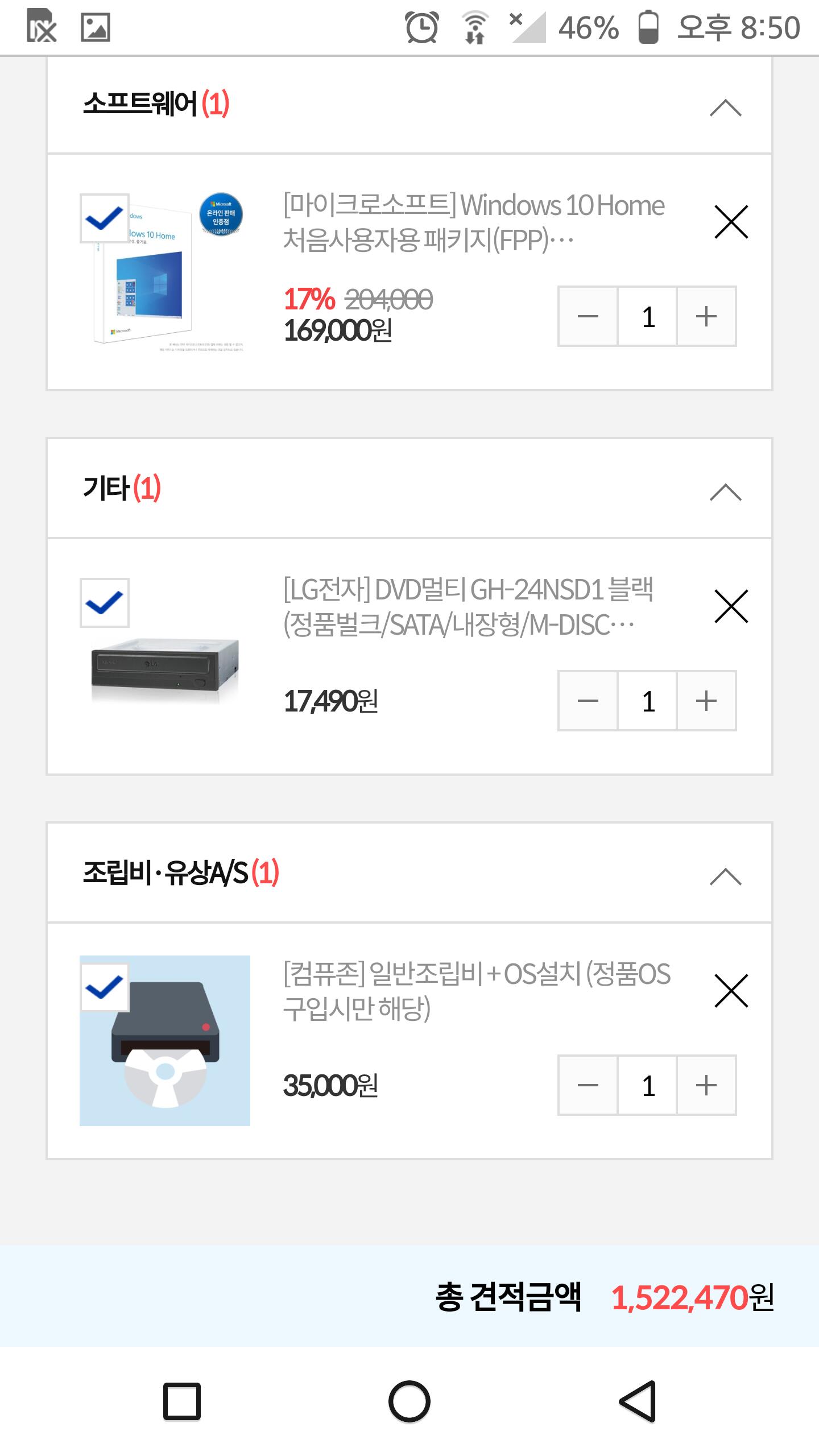Open the recent apps overview
Image resolution: width=819 pixels, height=1456 pixels.
point(182,1401)
